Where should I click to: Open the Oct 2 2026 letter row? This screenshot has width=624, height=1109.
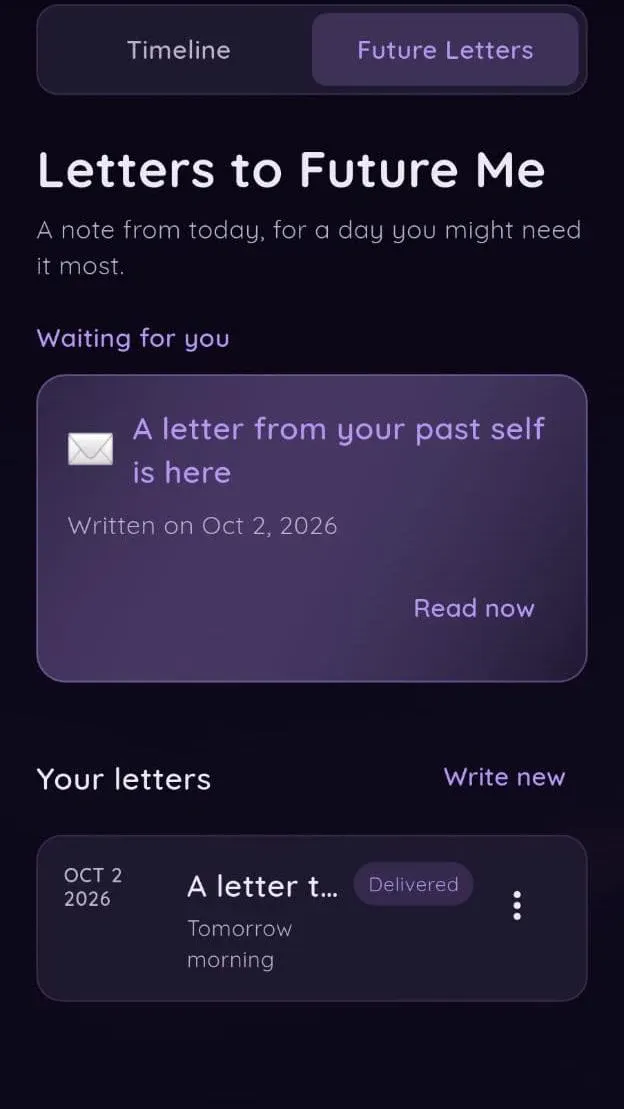(x=312, y=918)
